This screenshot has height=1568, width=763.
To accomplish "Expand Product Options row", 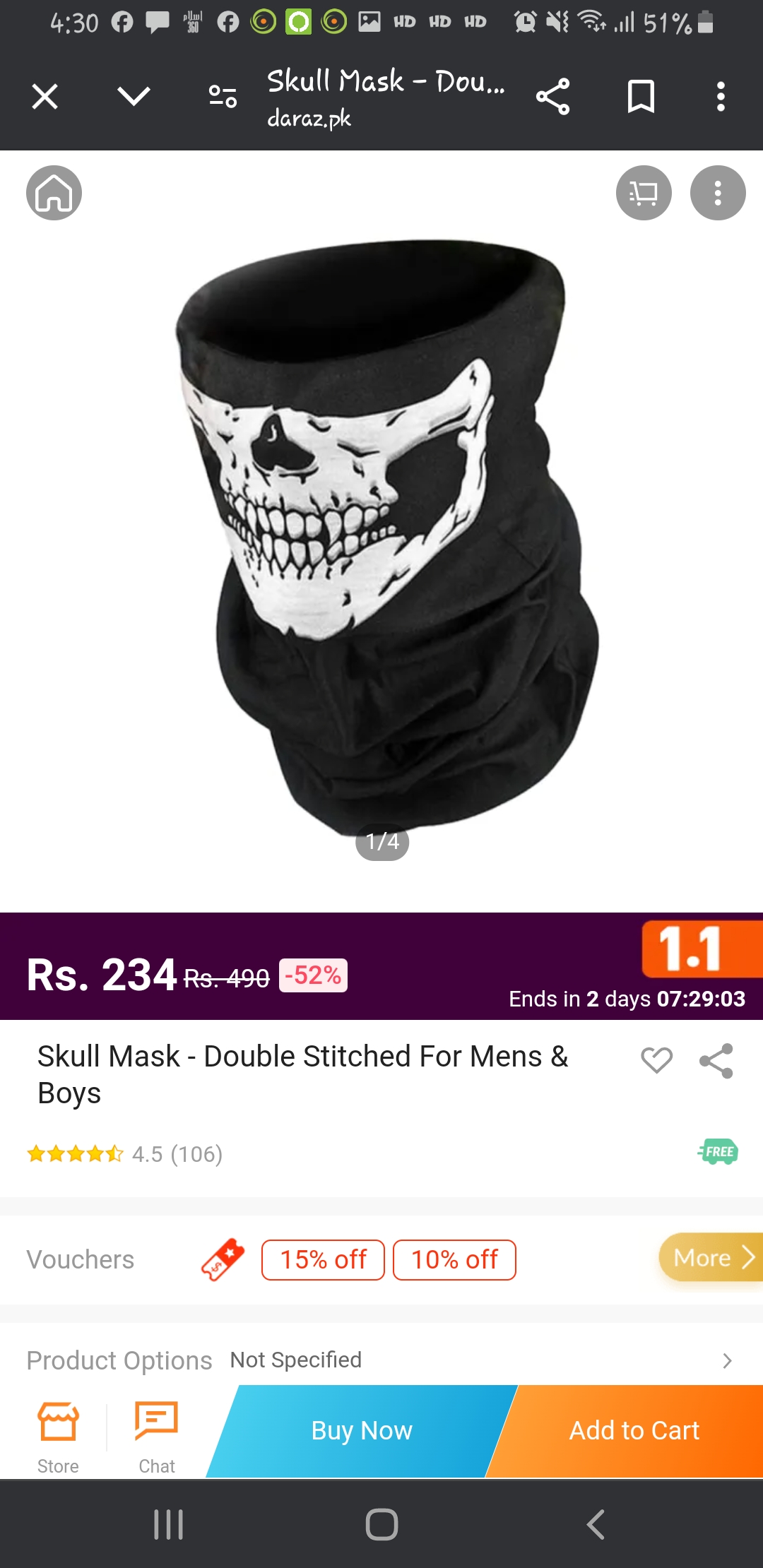I will pos(727,1360).
